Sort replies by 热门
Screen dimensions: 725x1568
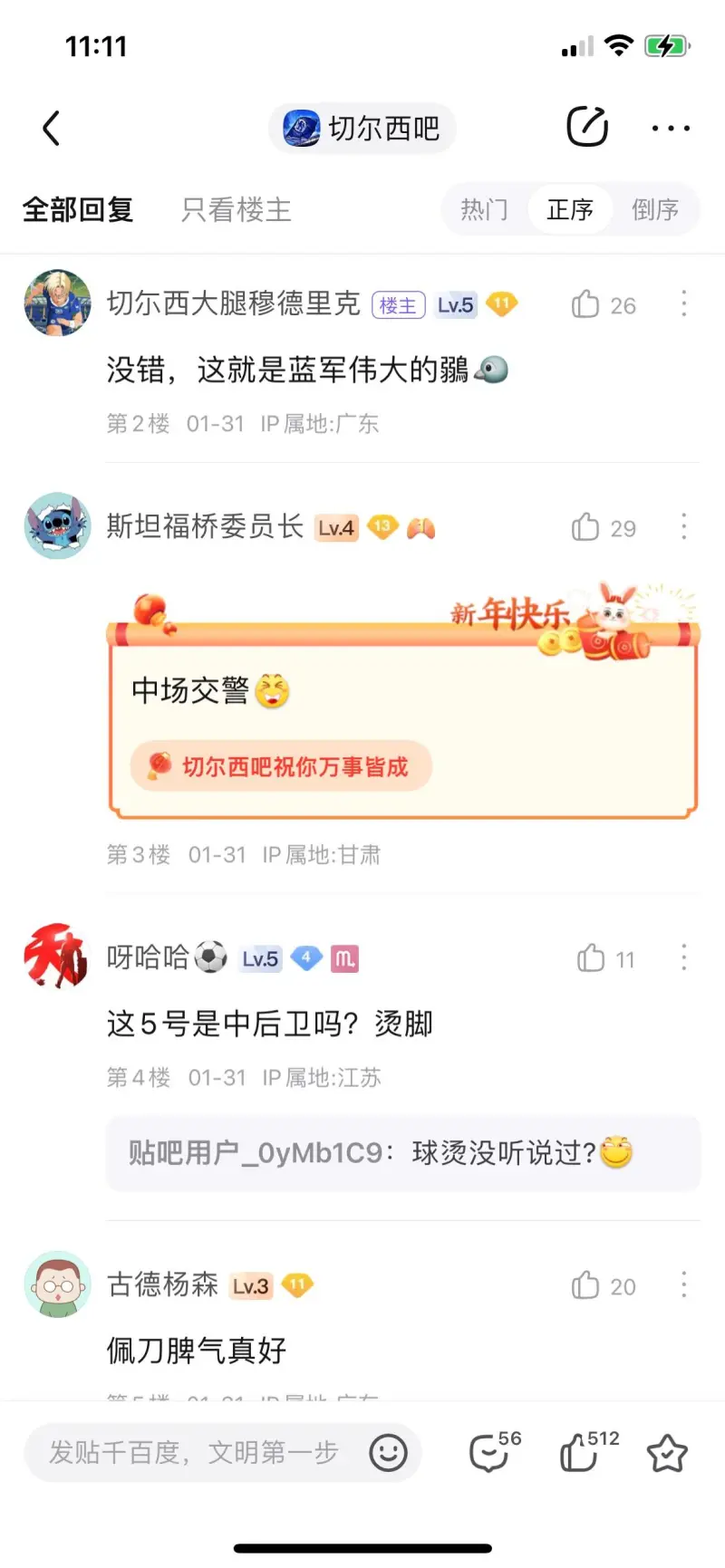pos(484,209)
